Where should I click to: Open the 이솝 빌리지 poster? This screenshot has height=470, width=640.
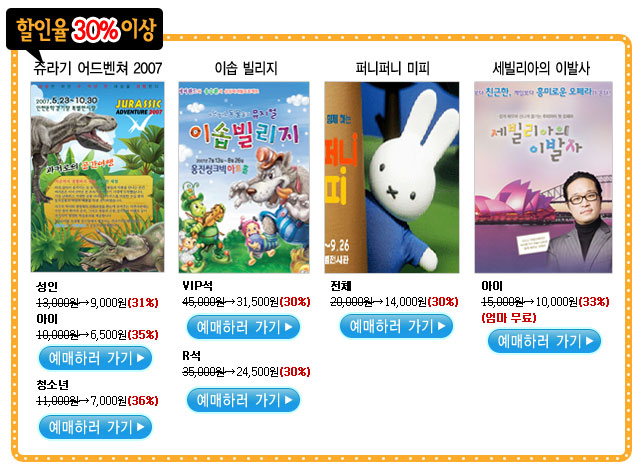pos(246,176)
